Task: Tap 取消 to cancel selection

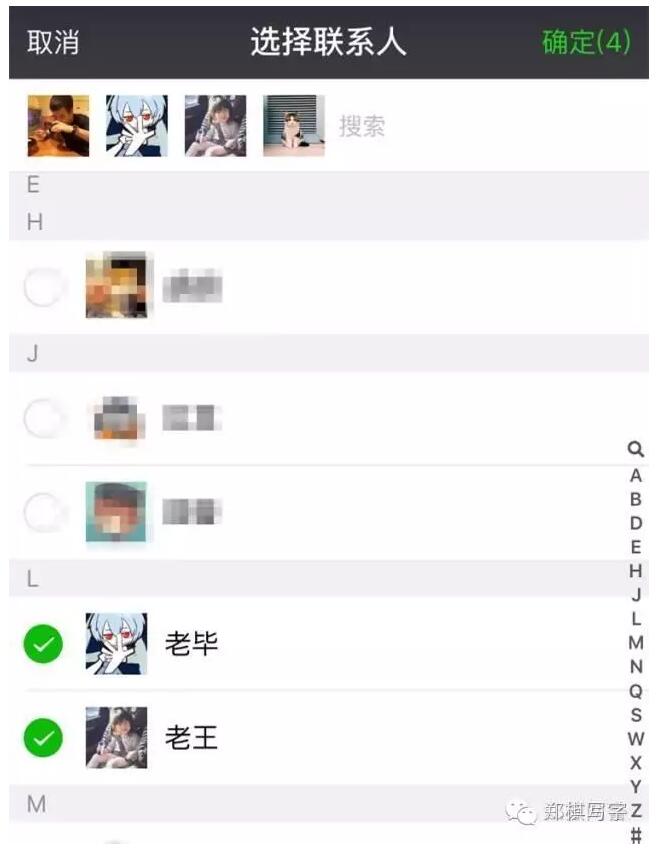Action: point(53,43)
